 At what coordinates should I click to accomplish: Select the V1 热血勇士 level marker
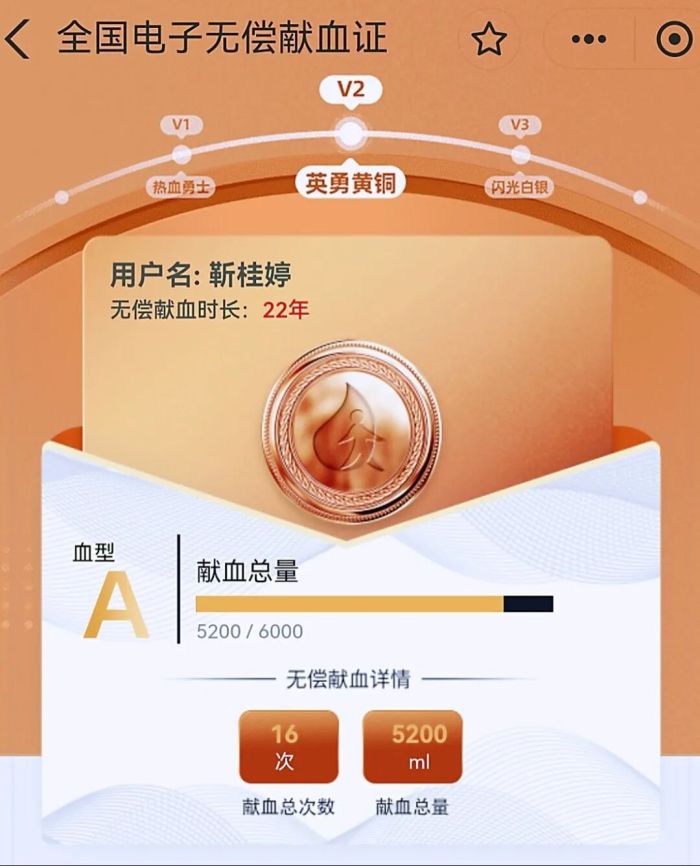182,154
